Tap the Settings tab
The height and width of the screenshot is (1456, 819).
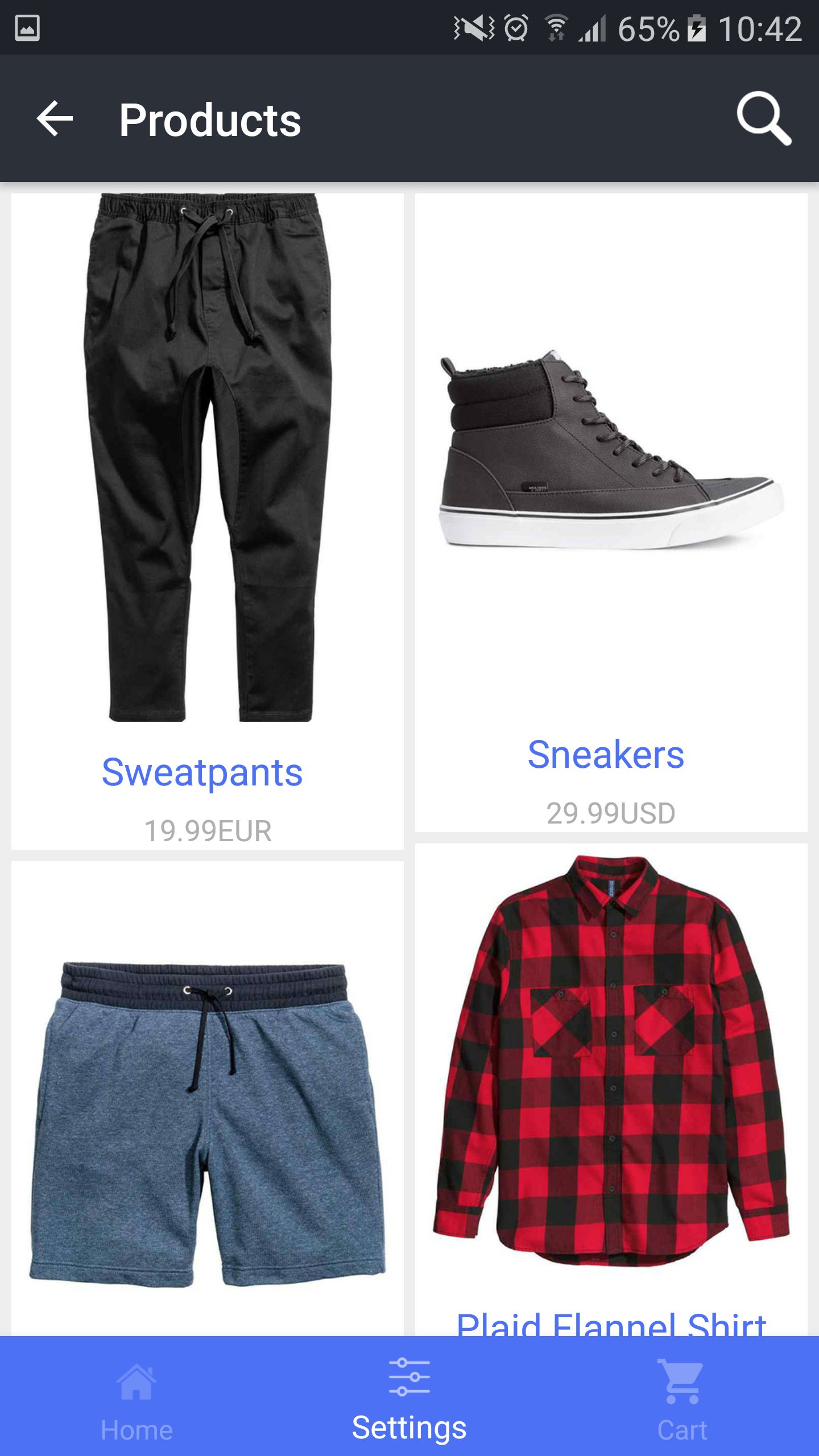(409, 1396)
